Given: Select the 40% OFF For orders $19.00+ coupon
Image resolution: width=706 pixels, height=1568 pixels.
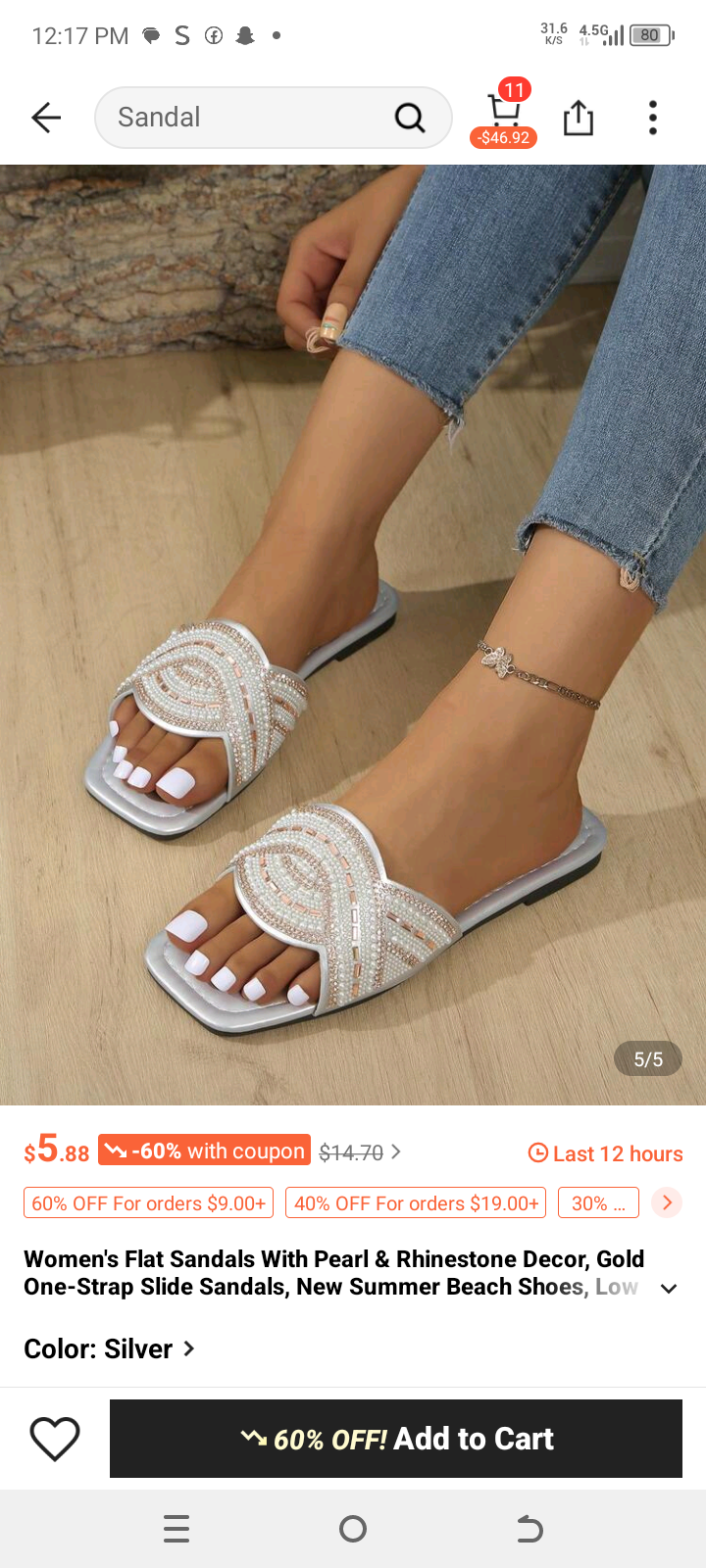Looking at the screenshot, I should click(x=415, y=1202).
